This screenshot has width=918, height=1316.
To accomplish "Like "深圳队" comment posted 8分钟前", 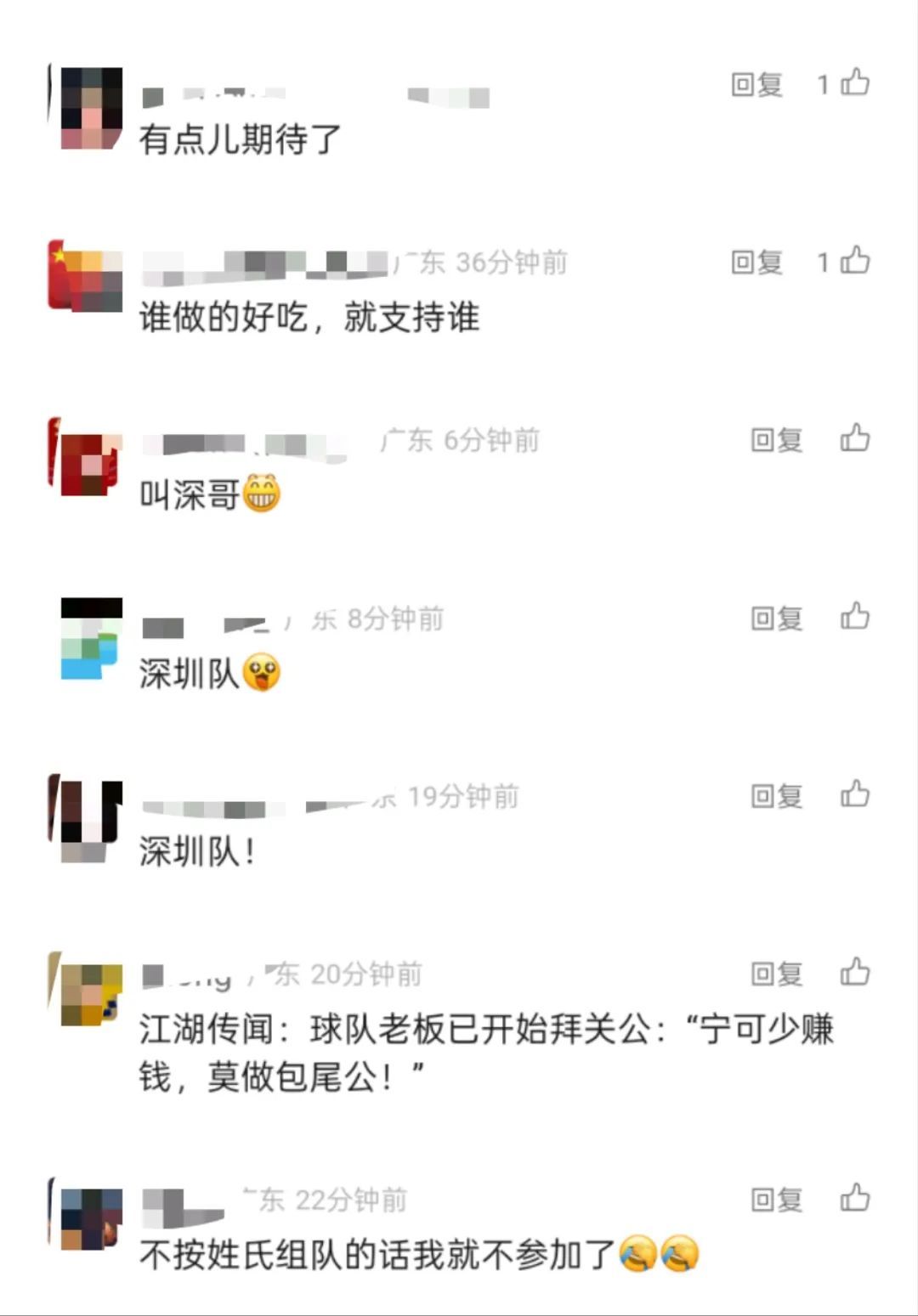I will coord(854,616).
